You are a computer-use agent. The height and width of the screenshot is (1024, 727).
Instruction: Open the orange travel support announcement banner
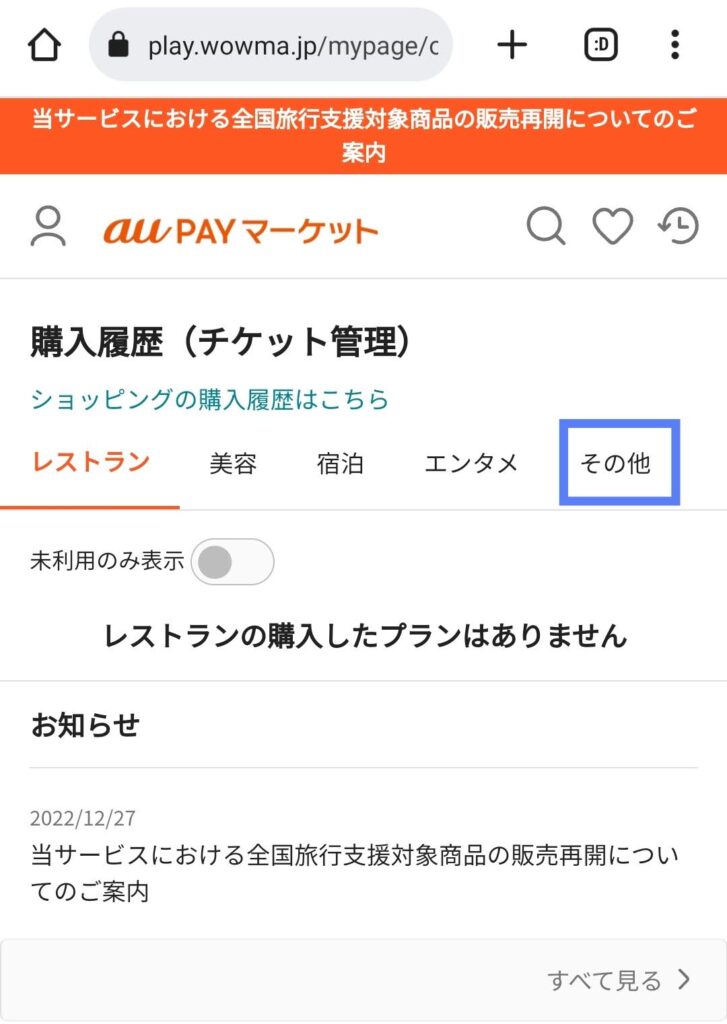coord(363,136)
